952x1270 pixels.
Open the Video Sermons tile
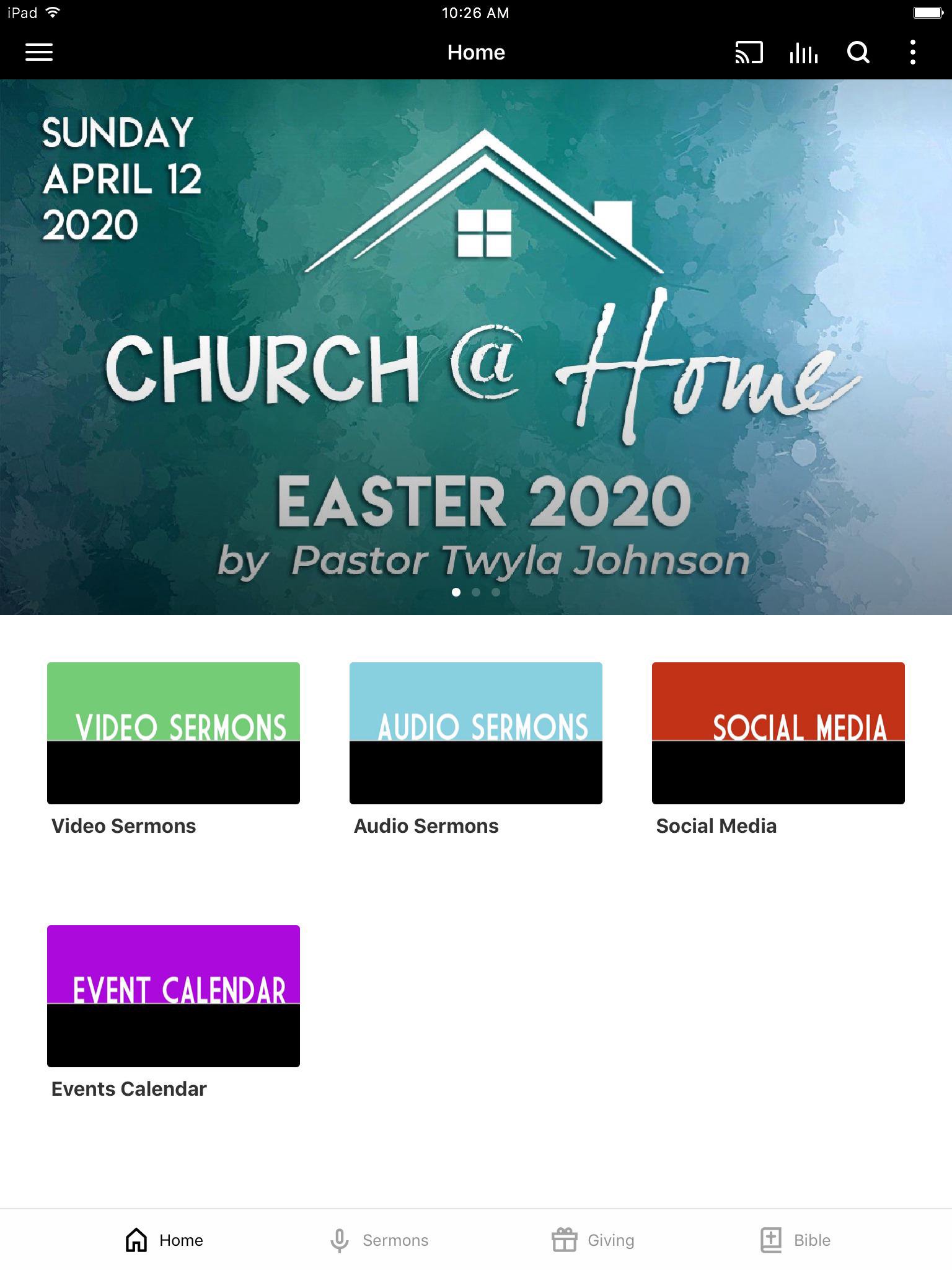point(174,733)
